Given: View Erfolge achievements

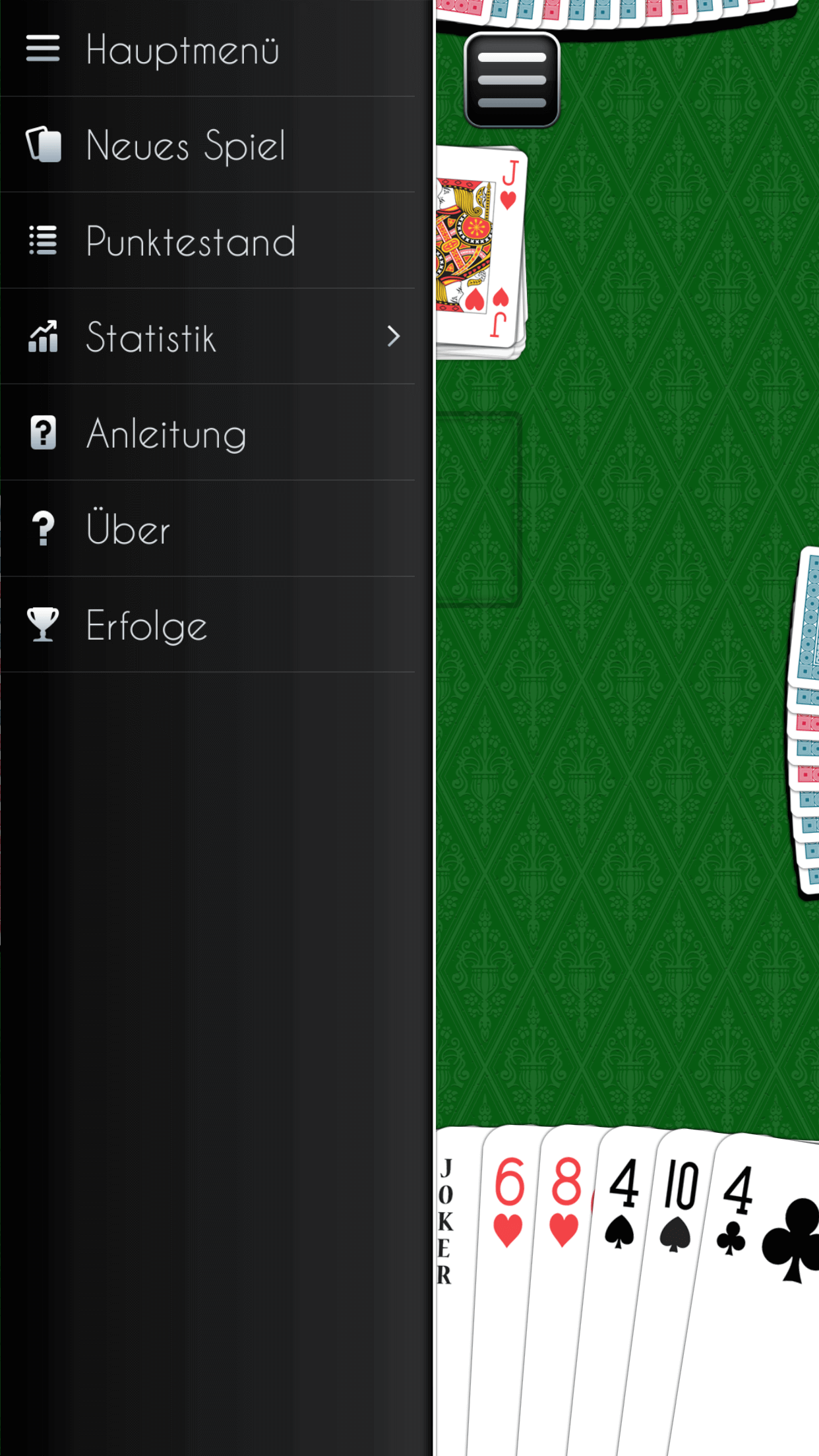Looking at the screenshot, I should coord(207,626).
